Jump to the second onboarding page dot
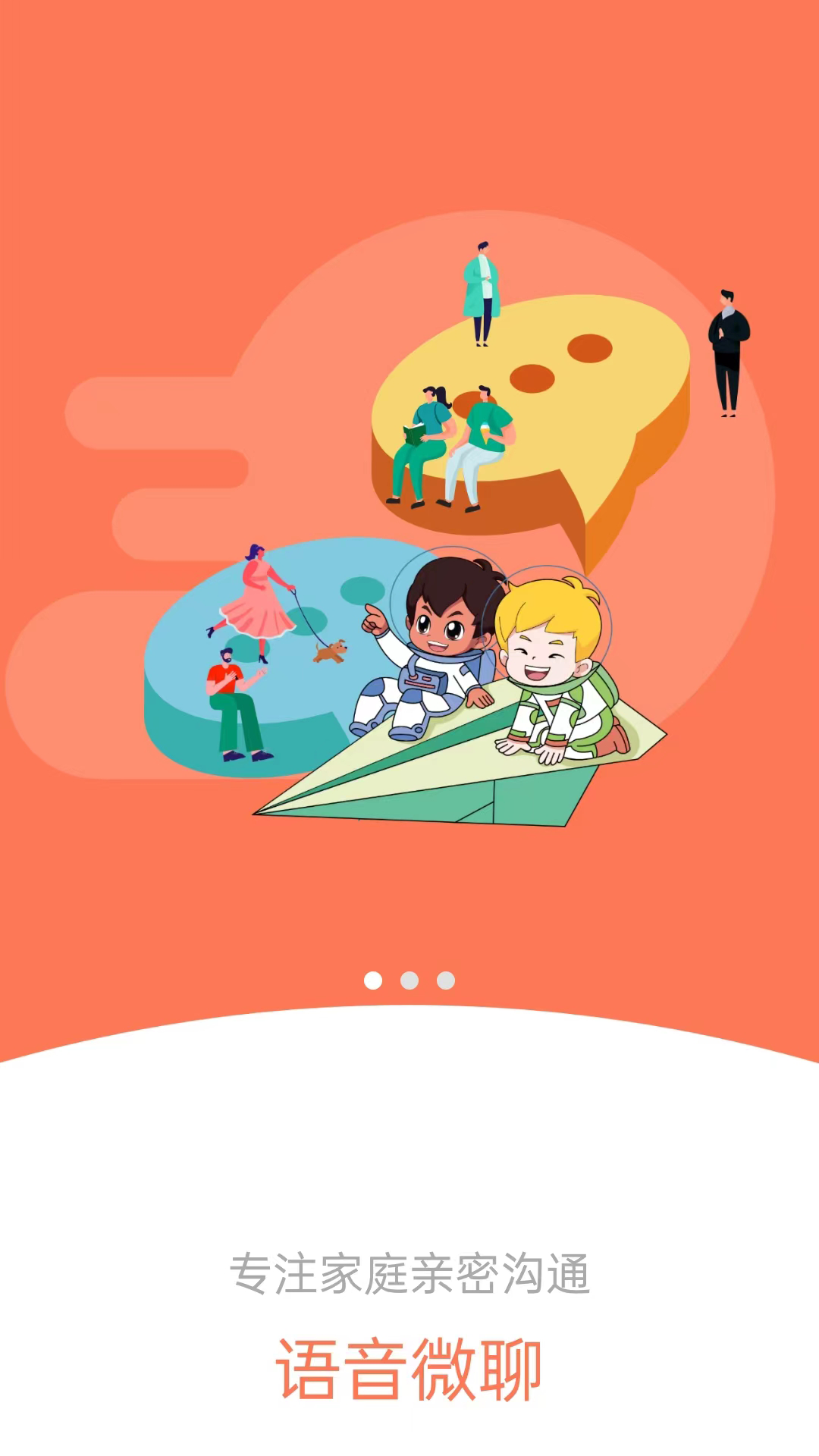 (x=409, y=981)
